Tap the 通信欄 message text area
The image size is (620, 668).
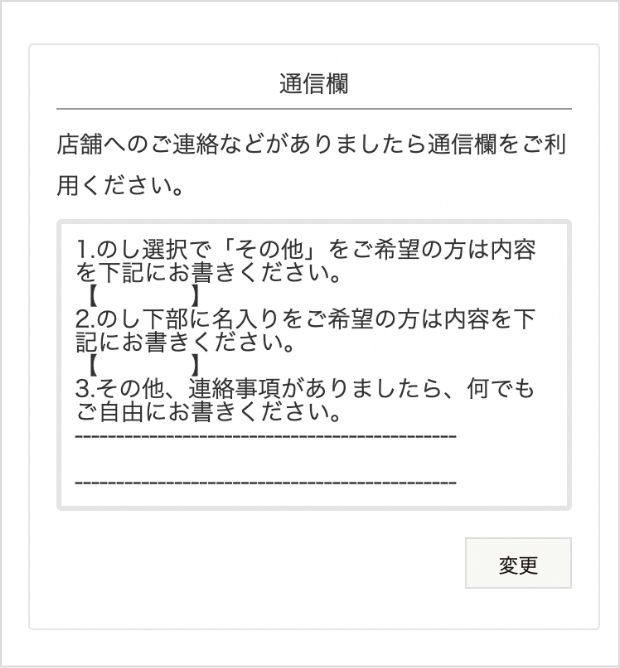(x=313, y=365)
